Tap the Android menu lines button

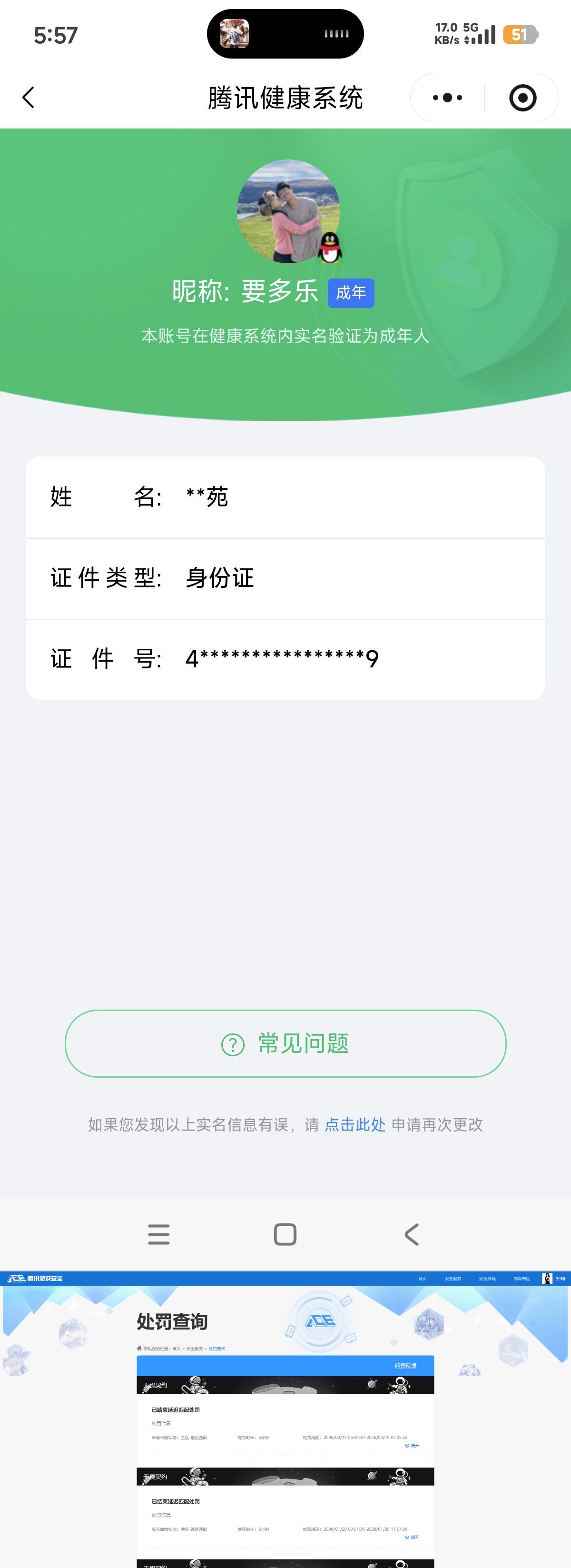coord(159,1234)
